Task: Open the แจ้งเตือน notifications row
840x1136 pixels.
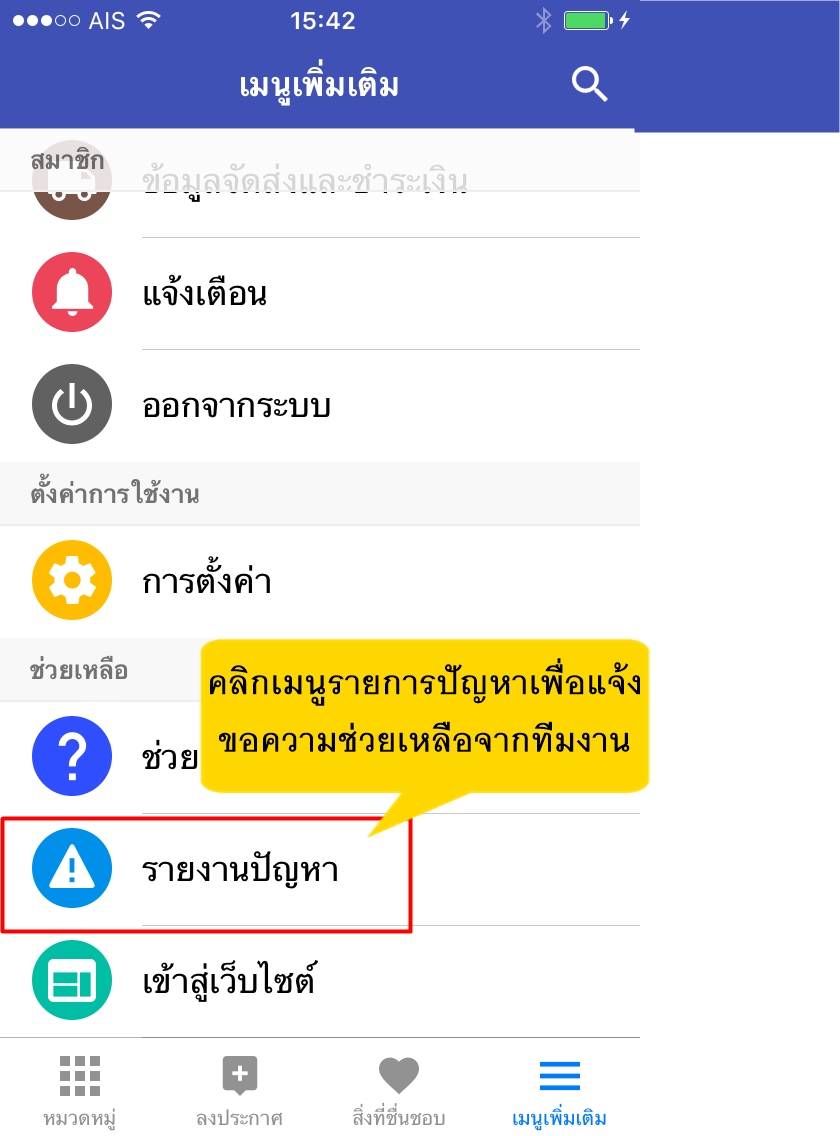Action: click(320, 294)
